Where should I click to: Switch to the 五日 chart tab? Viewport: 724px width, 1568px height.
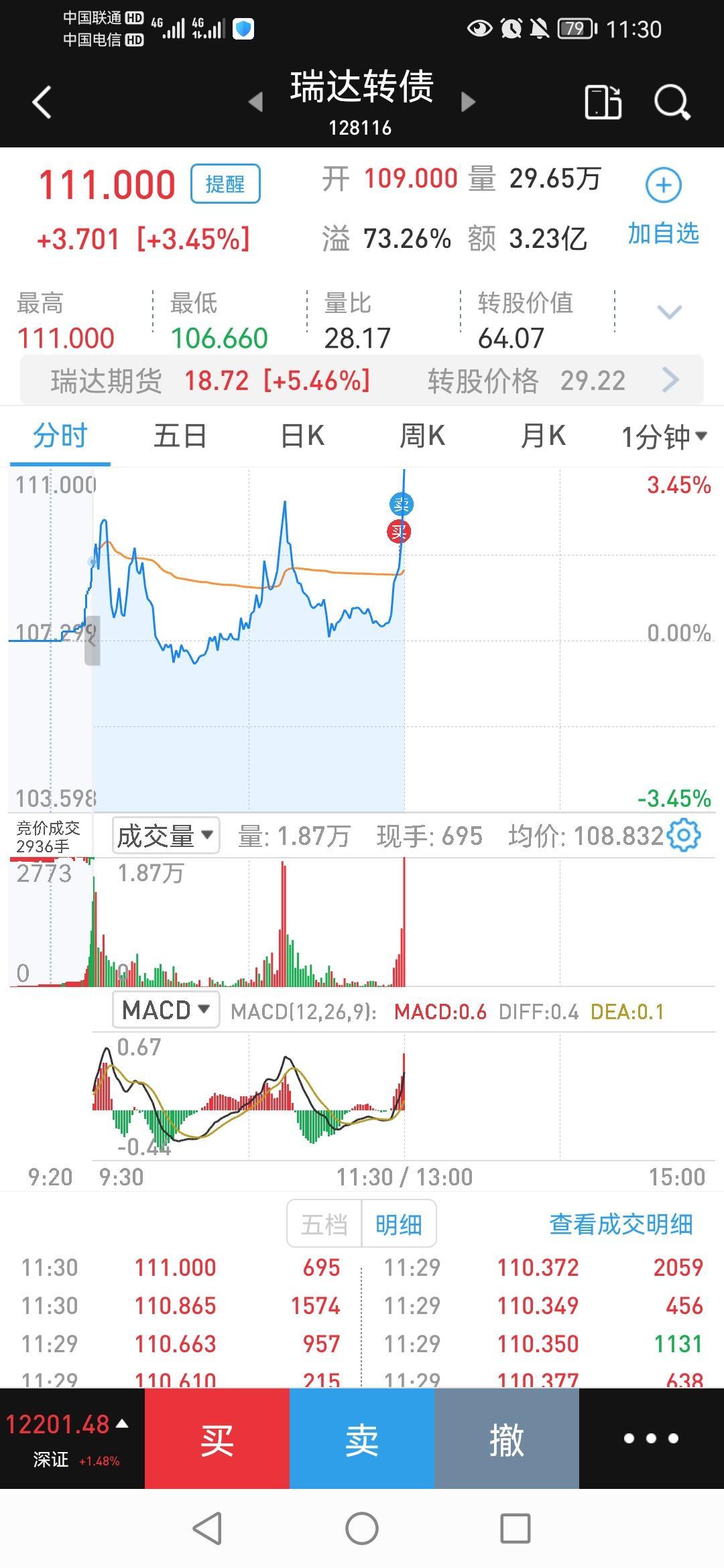coord(180,436)
